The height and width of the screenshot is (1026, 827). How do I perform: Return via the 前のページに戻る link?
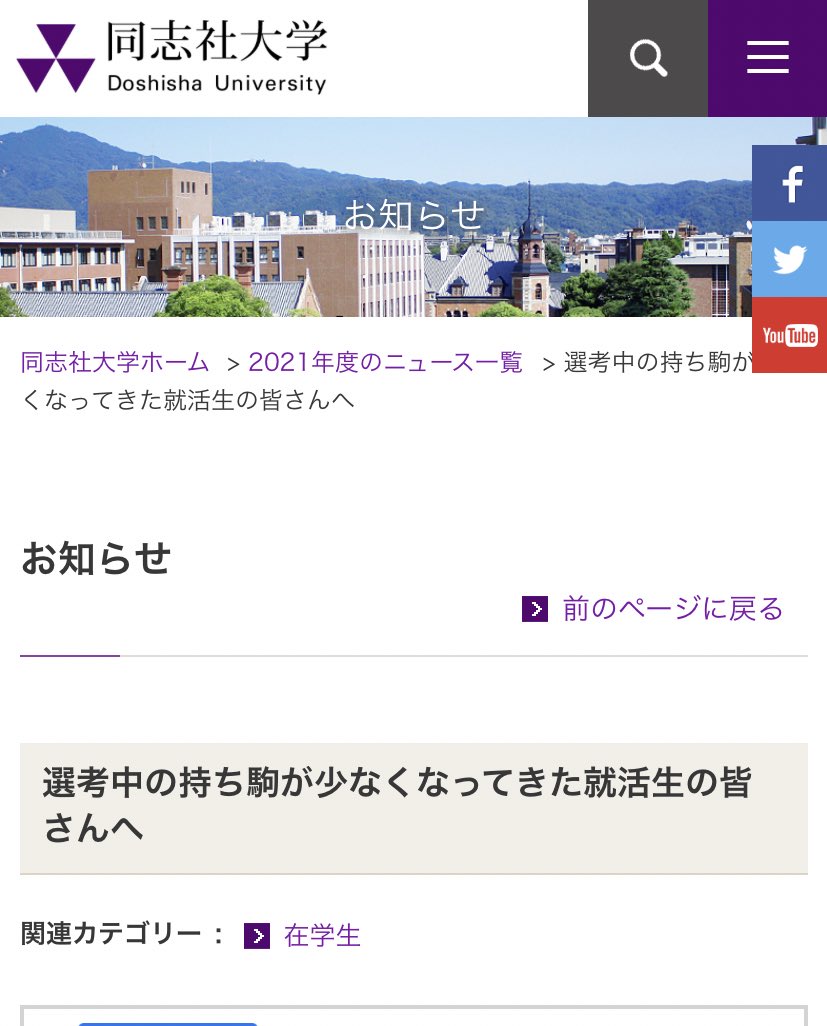click(x=672, y=609)
